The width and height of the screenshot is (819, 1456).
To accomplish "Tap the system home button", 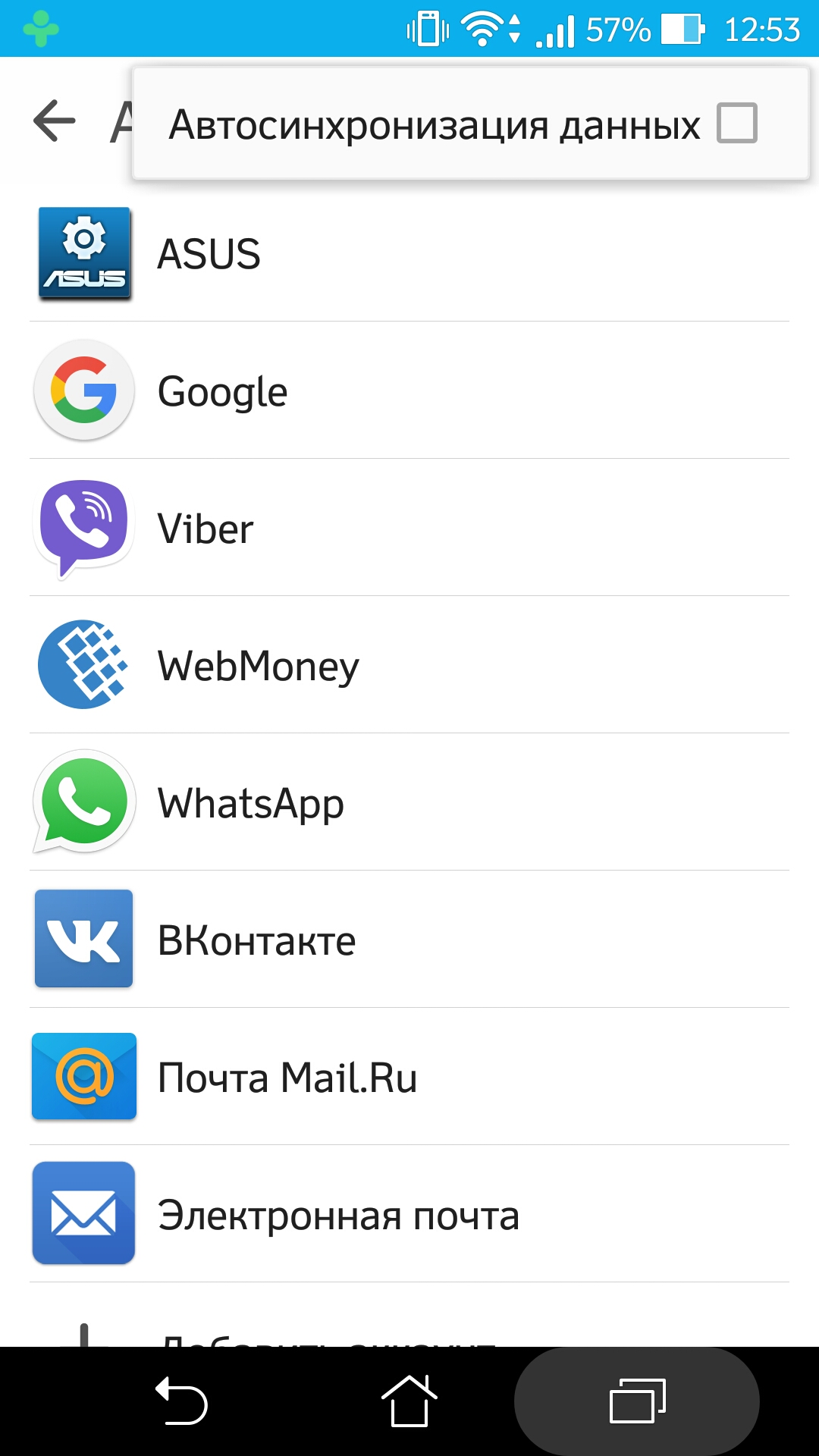I will [x=409, y=1401].
